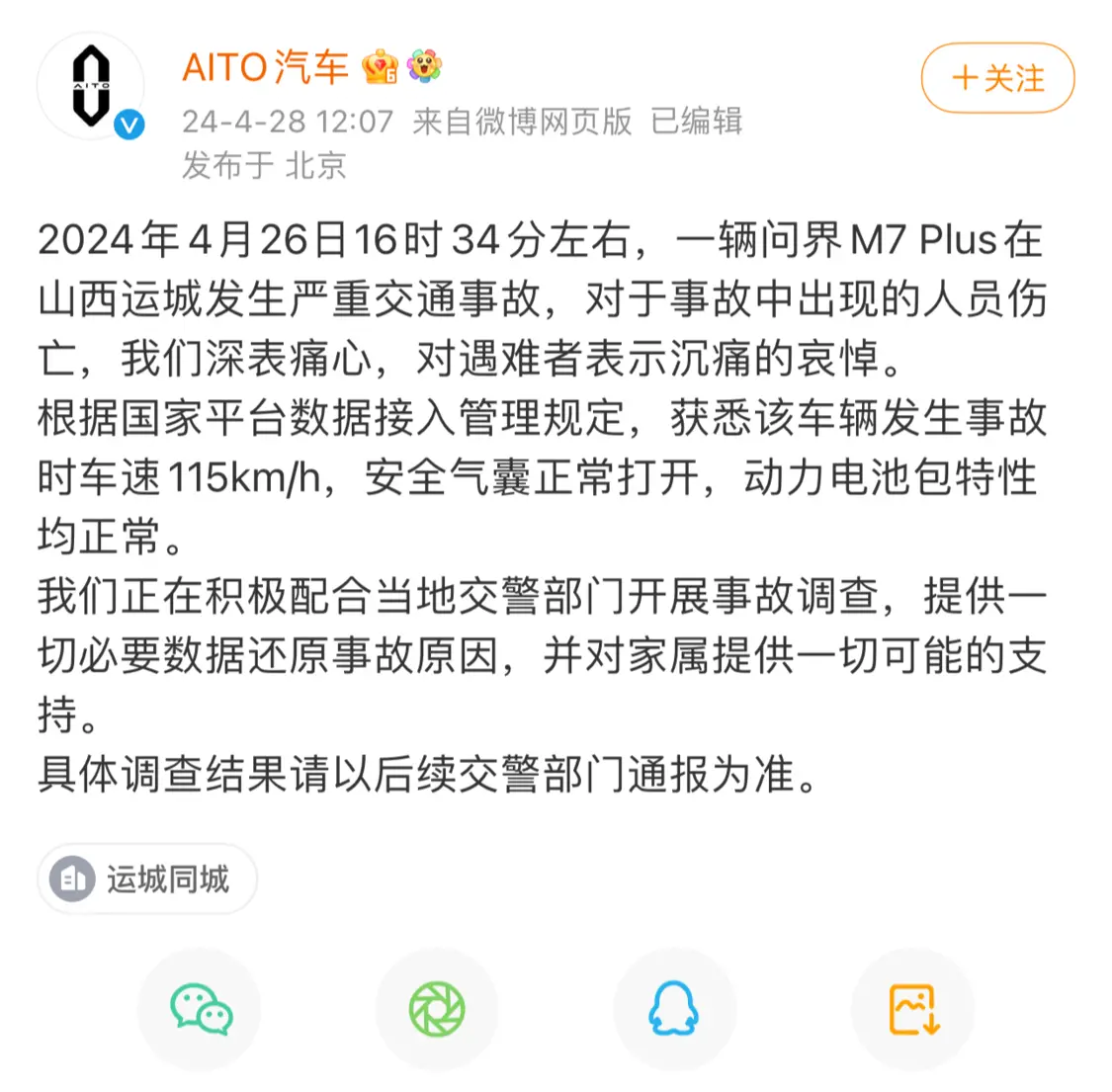Open the AITO汽车 profile avatar
This screenshot has height=1092, width=1112.
(91, 87)
